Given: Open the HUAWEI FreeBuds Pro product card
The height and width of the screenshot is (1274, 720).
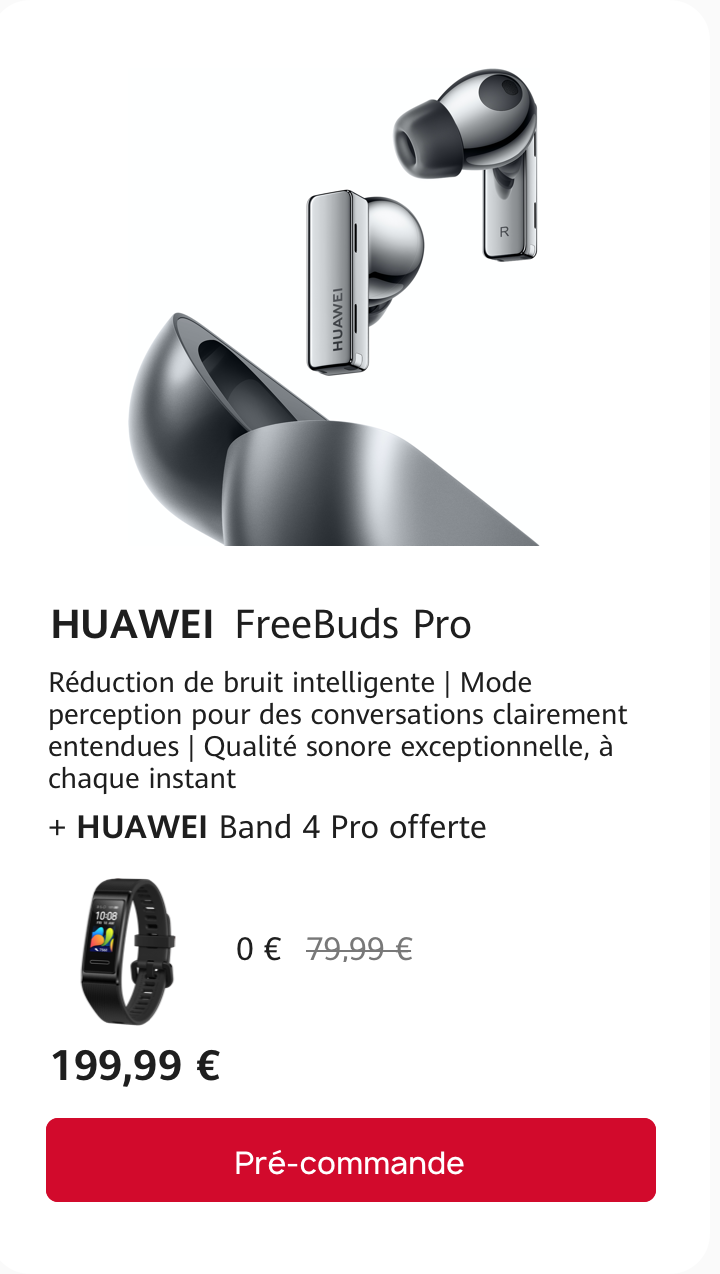Looking at the screenshot, I should pyautogui.click(x=262, y=625).
